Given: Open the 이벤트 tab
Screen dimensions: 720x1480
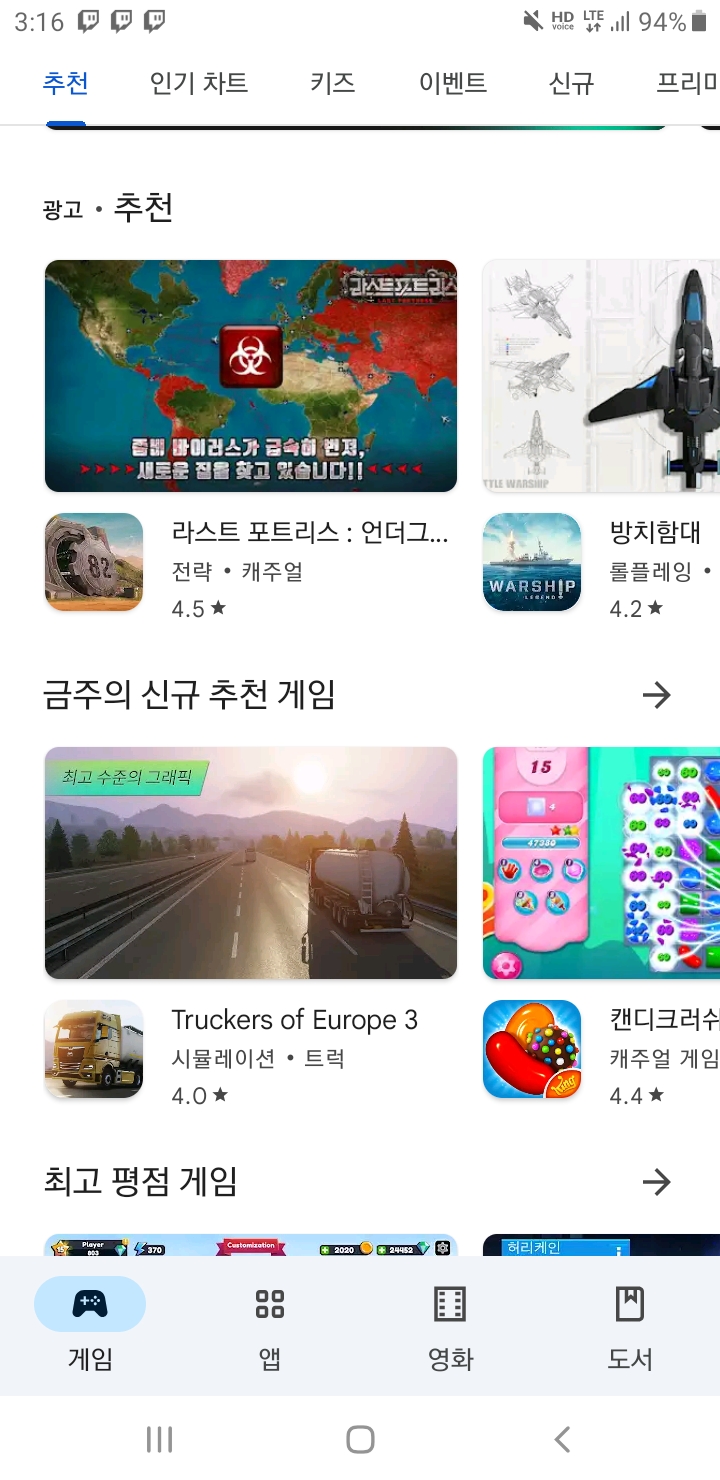Looking at the screenshot, I should 452,82.
